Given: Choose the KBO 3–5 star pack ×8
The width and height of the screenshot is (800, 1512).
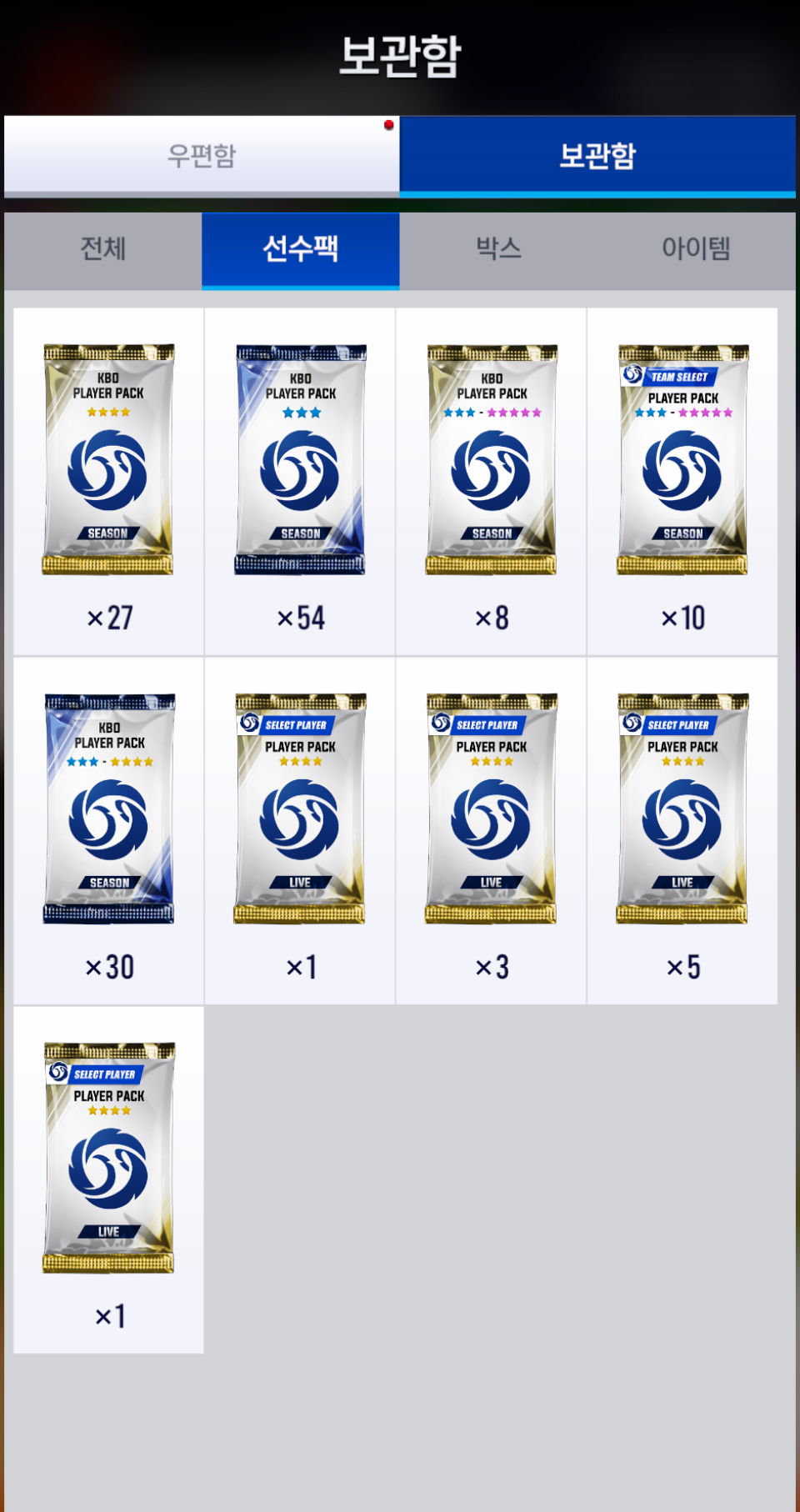Looking at the screenshot, I should click(492, 481).
